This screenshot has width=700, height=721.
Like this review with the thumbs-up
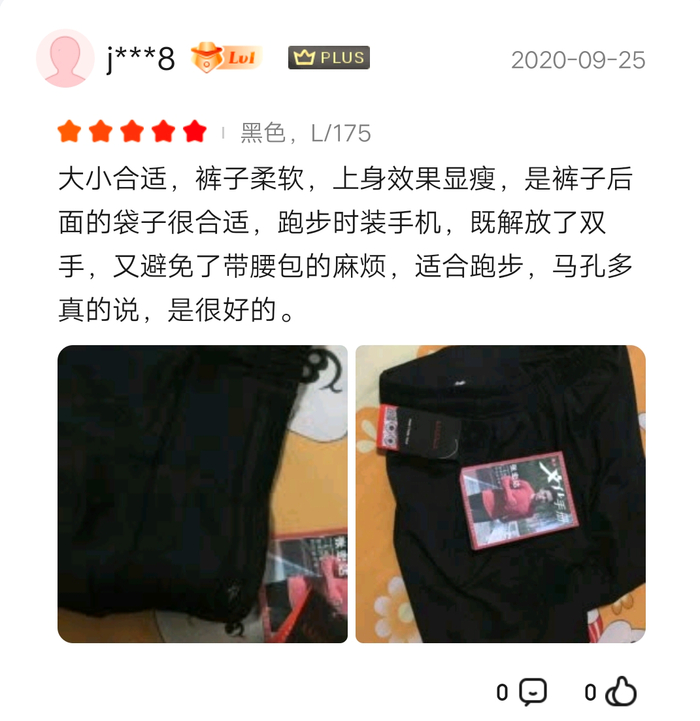(621, 691)
